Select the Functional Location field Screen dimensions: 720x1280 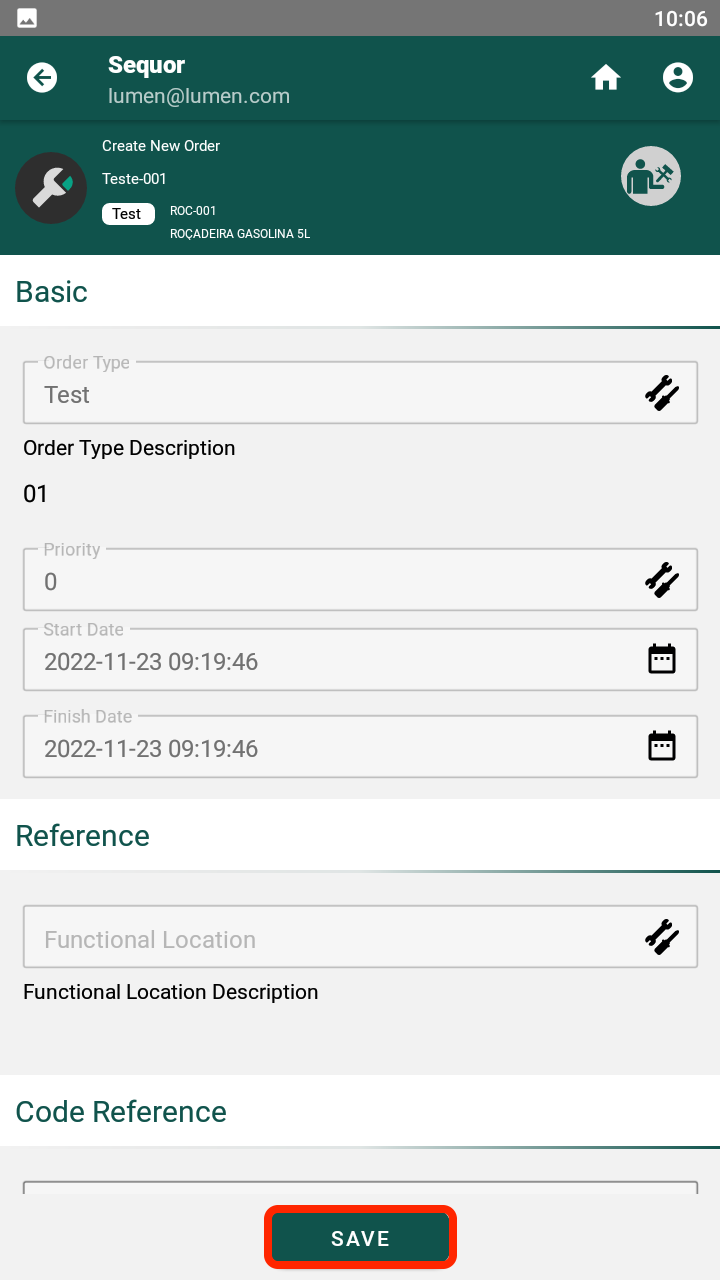tap(360, 936)
